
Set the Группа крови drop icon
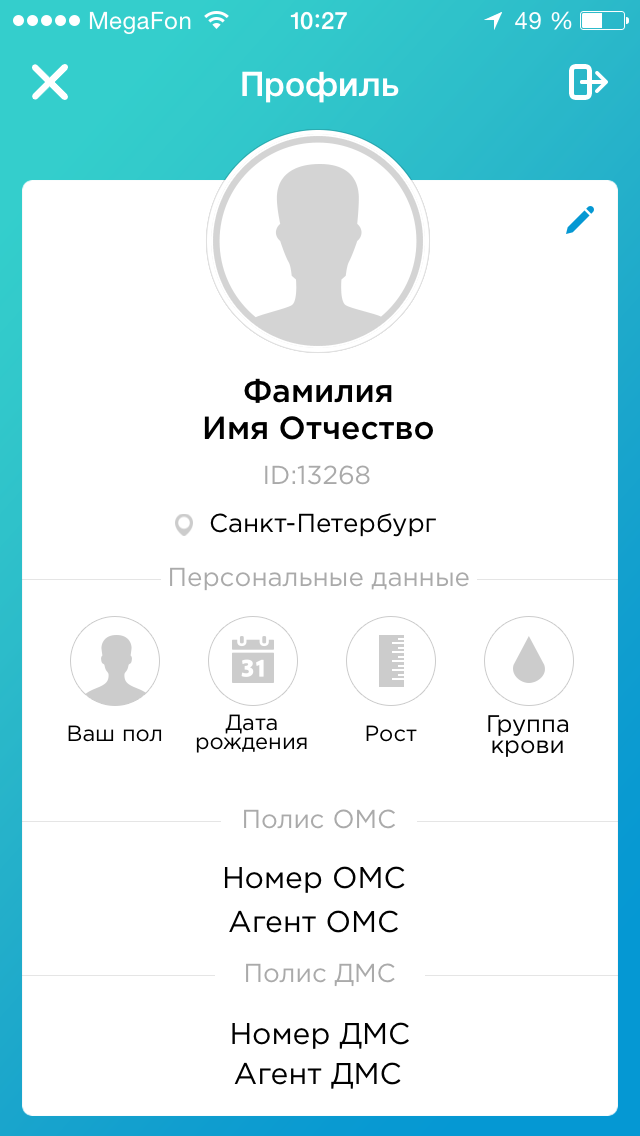click(528, 662)
